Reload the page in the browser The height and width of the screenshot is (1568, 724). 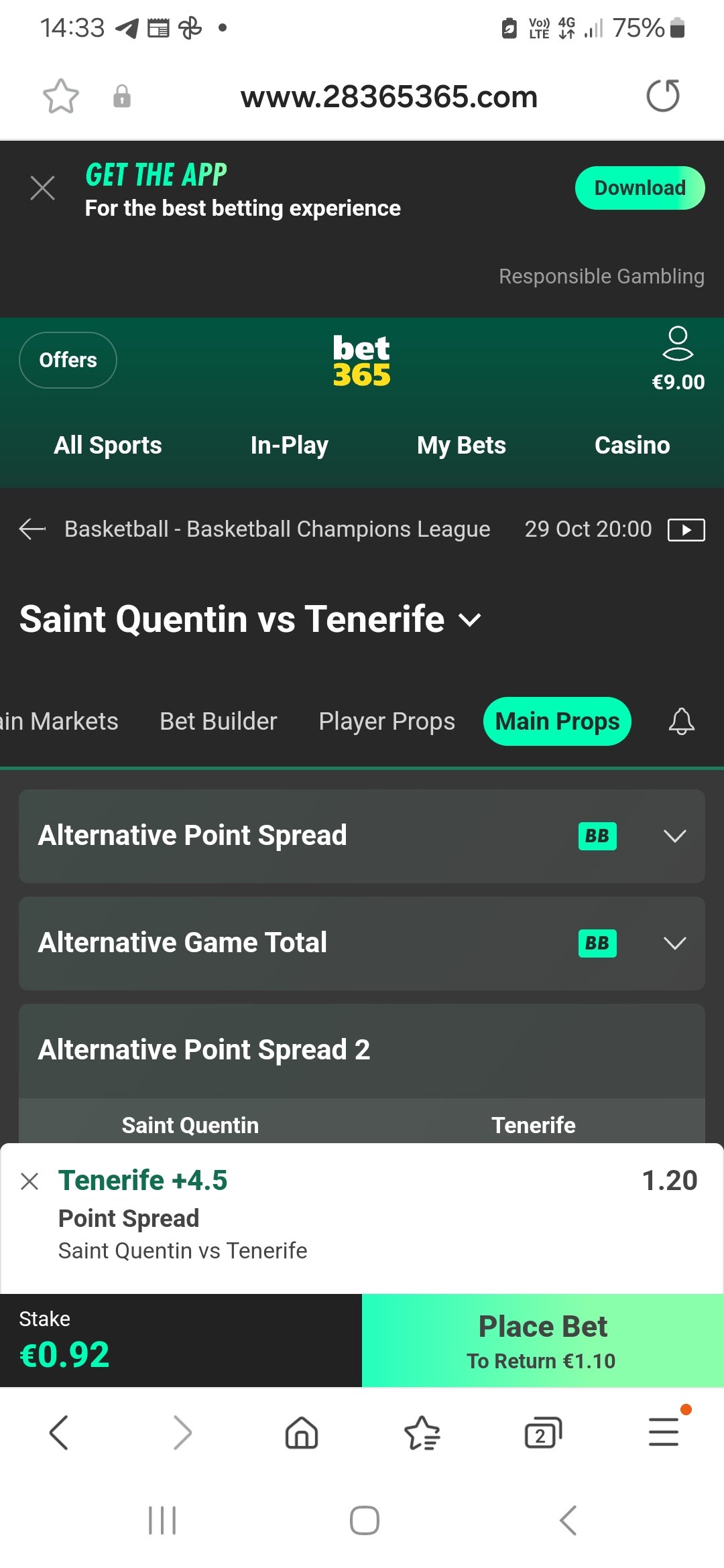663,96
